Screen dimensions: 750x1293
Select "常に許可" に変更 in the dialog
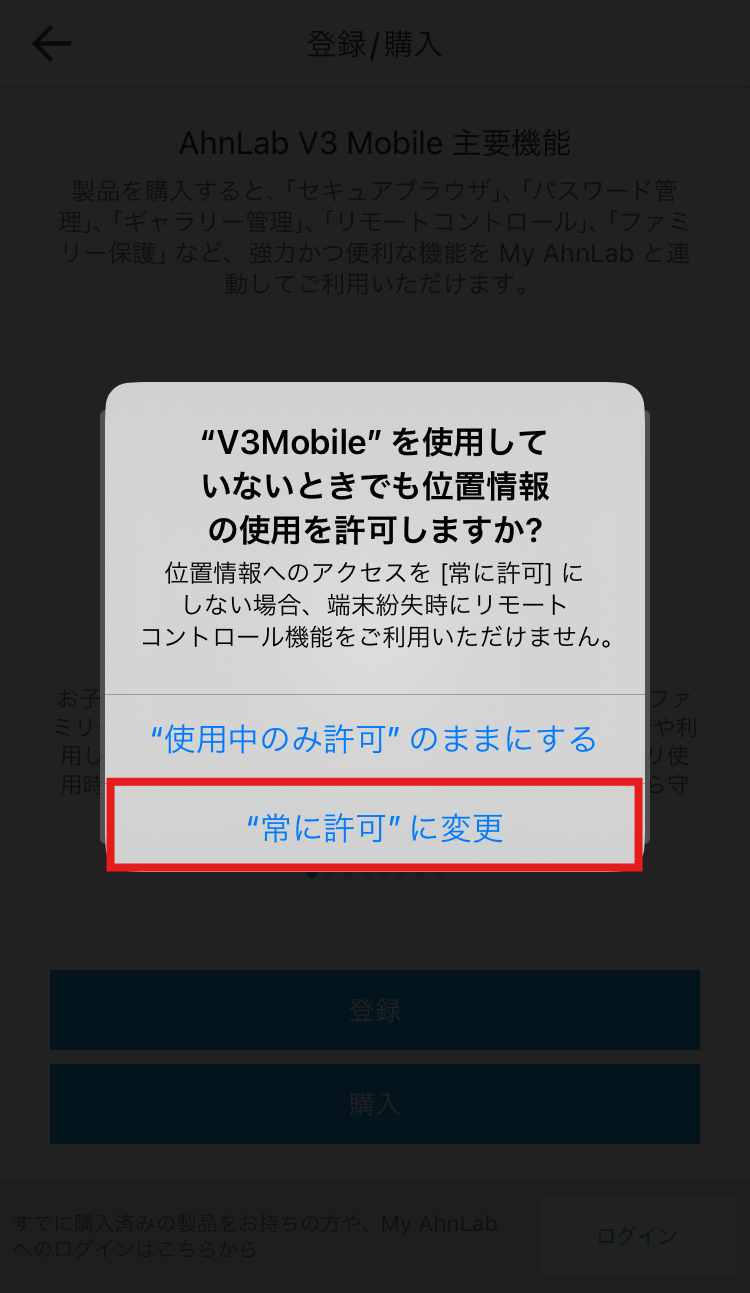(374, 827)
